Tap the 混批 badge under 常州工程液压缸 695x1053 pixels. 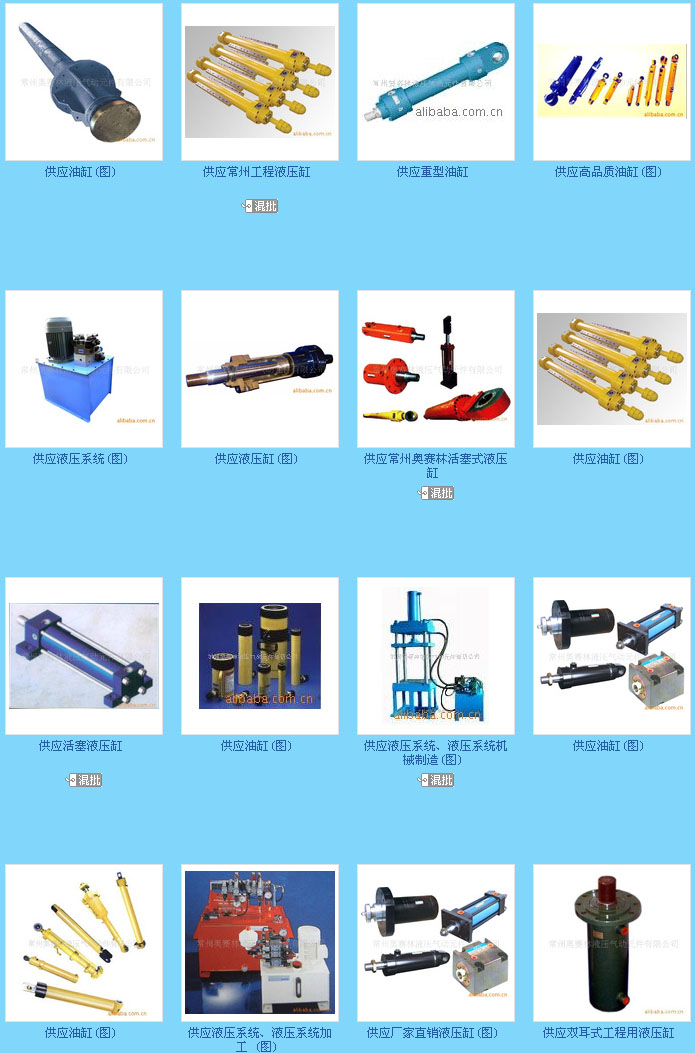[x=260, y=206]
